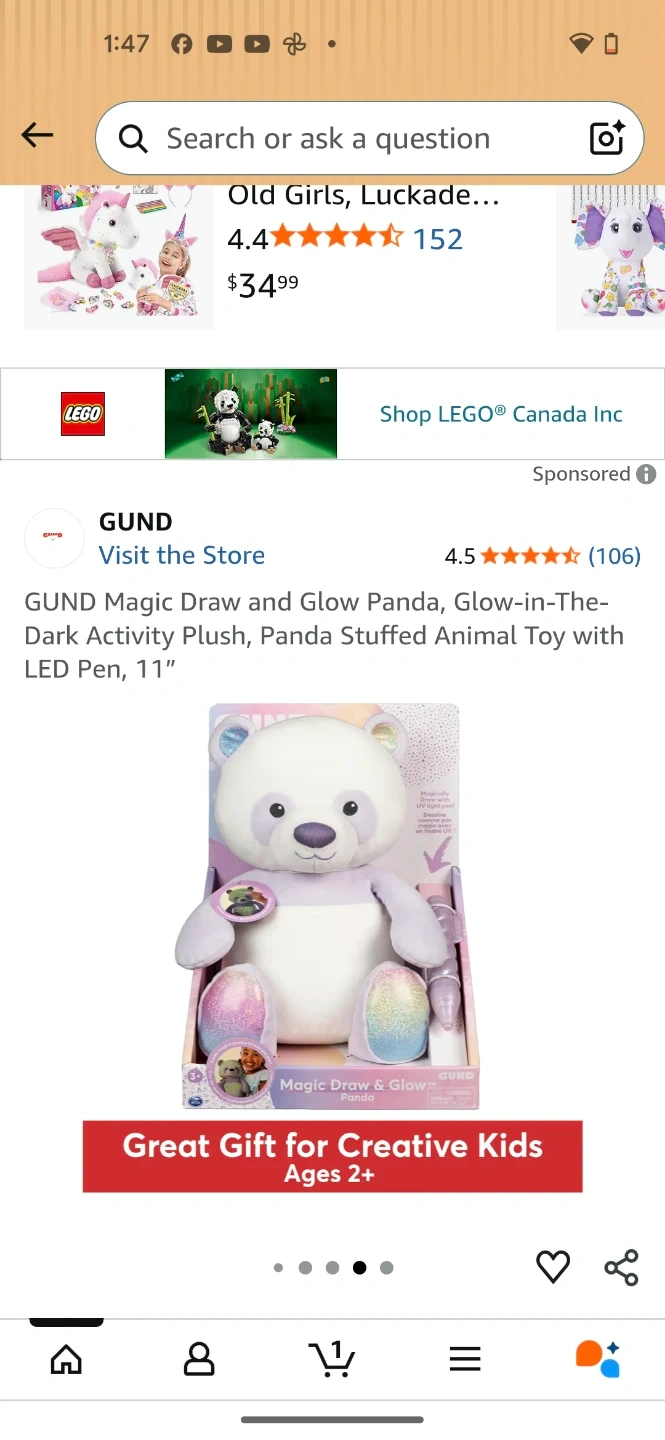Open sponsored ad info icon

(x=647, y=474)
